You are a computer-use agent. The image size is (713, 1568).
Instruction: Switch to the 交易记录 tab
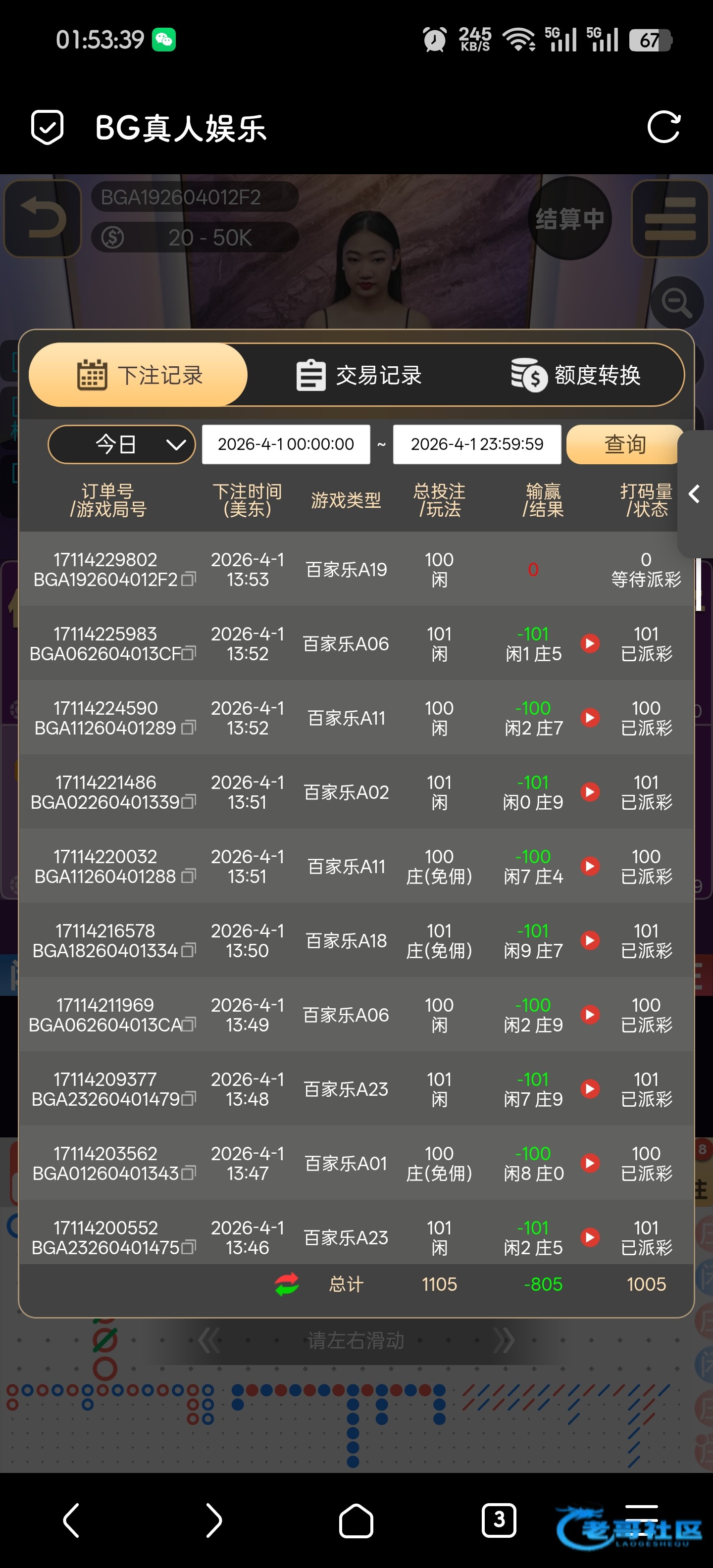(358, 375)
